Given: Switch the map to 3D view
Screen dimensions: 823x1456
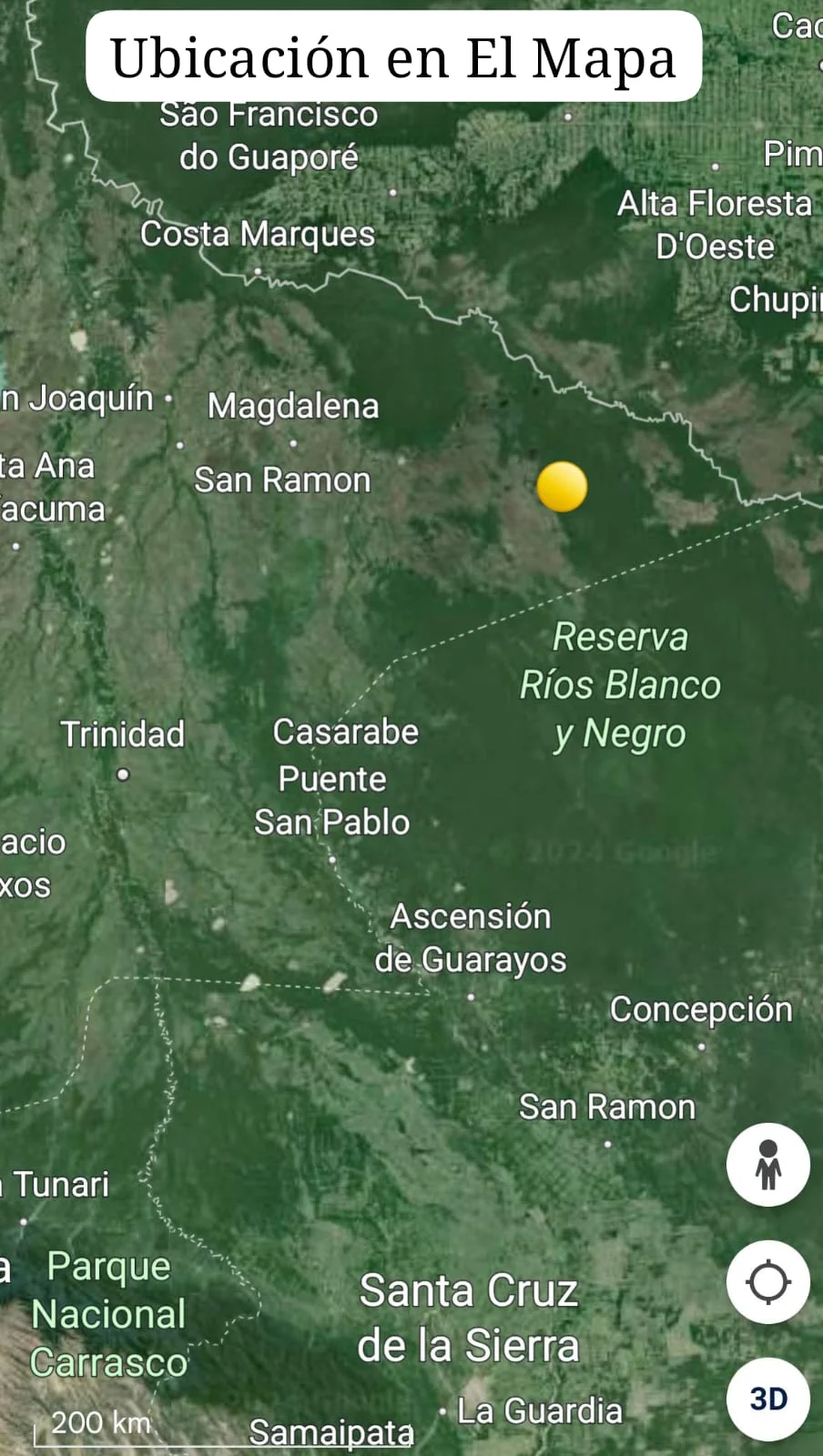Looking at the screenshot, I should point(768,1399).
